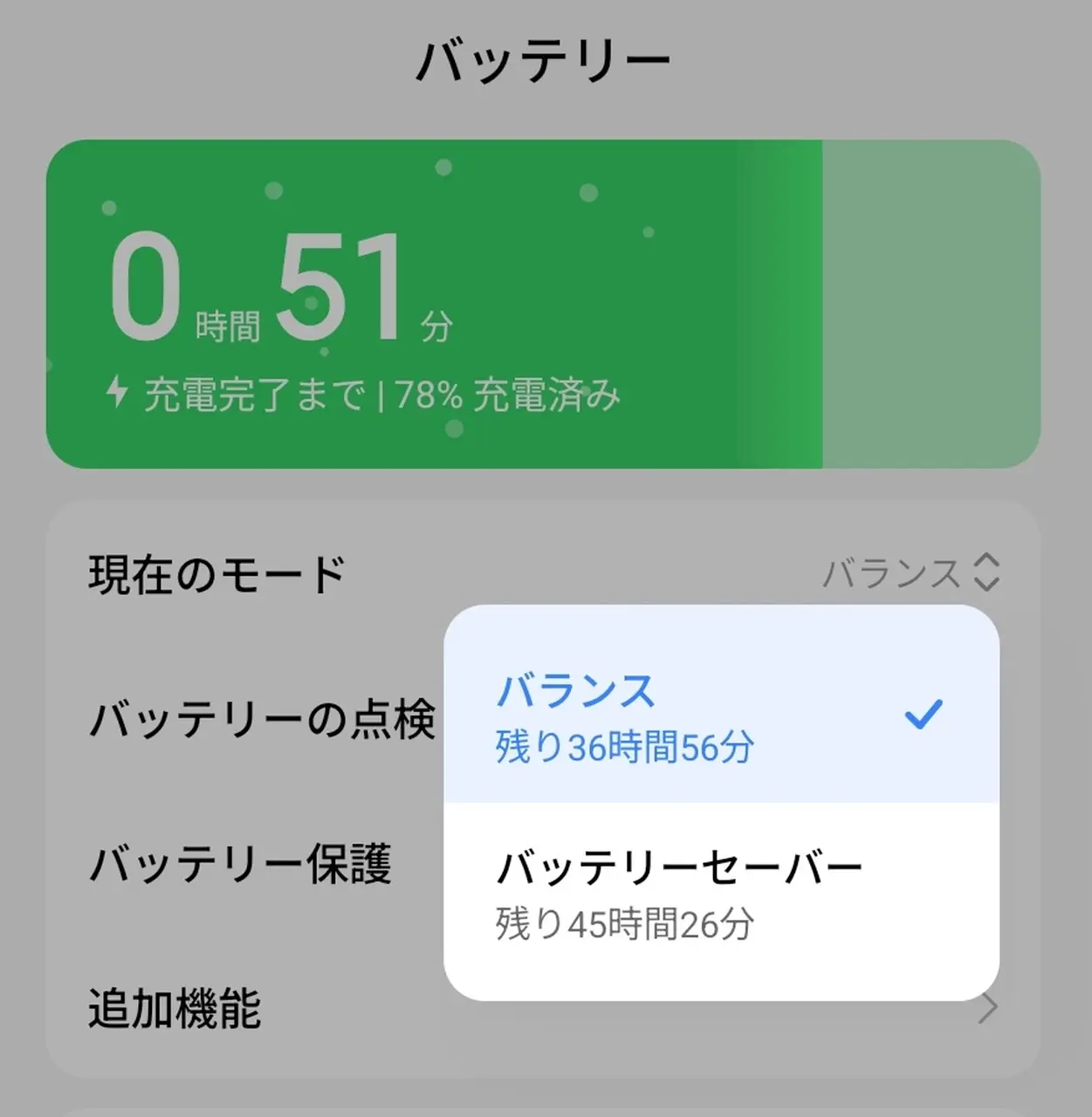Open バッテリー保護 settings
This screenshot has width=1092, height=1117.
pyautogui.click(x=241, y=864)
